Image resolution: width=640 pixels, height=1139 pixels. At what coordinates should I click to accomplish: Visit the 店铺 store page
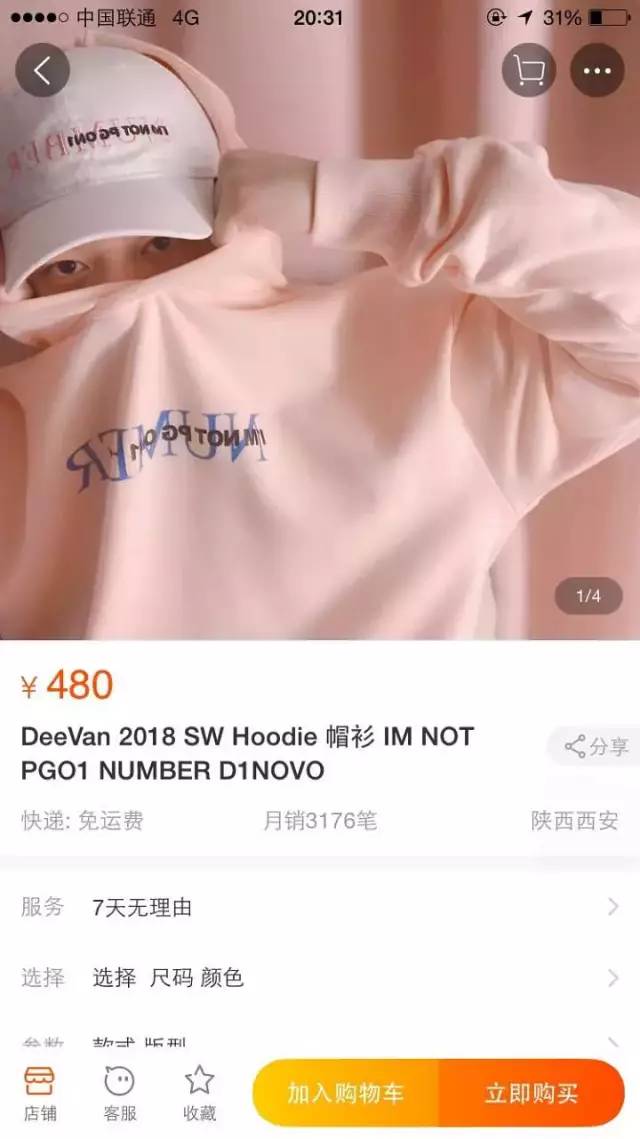pyautogui.click(x=40, y=1093)
